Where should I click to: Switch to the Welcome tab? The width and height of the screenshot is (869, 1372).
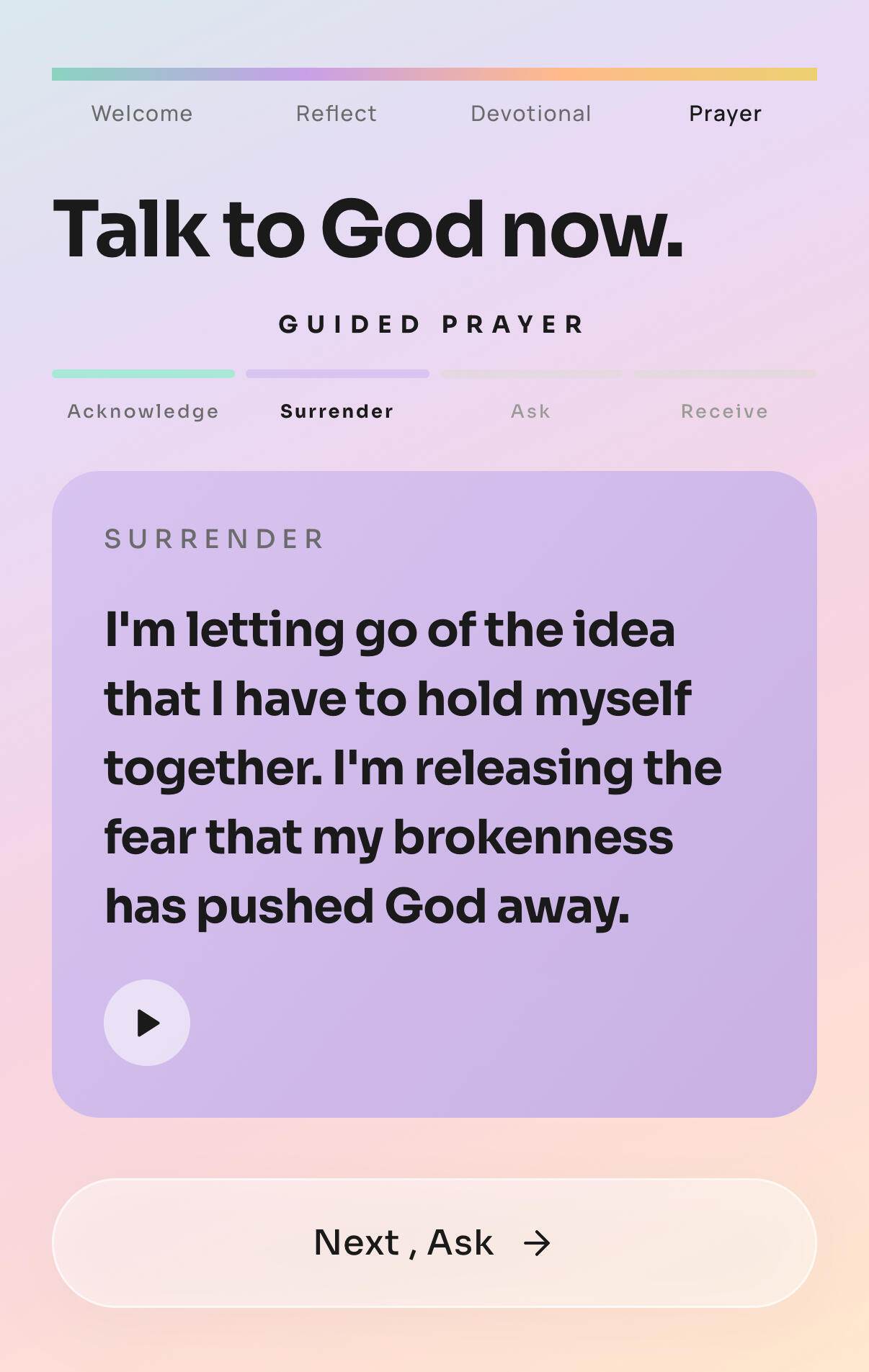(142, 114)
